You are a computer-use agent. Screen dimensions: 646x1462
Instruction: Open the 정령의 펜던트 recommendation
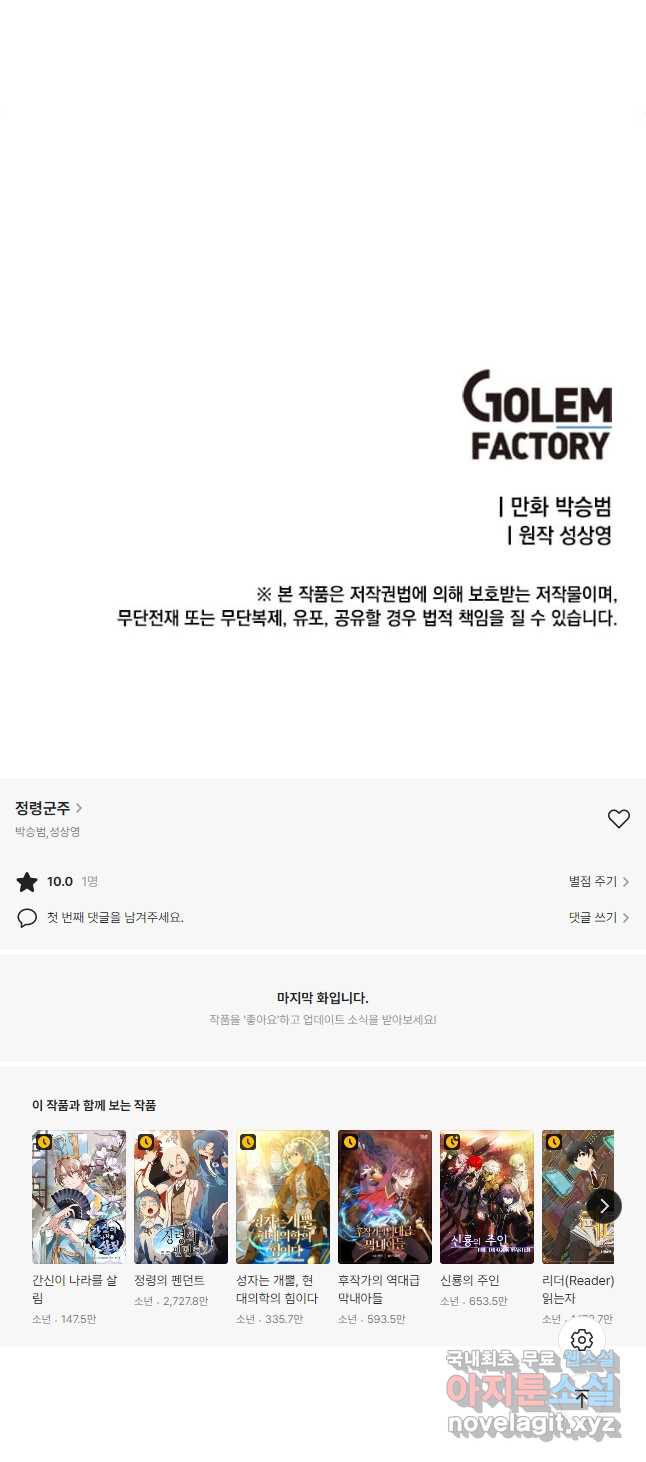181,1197
